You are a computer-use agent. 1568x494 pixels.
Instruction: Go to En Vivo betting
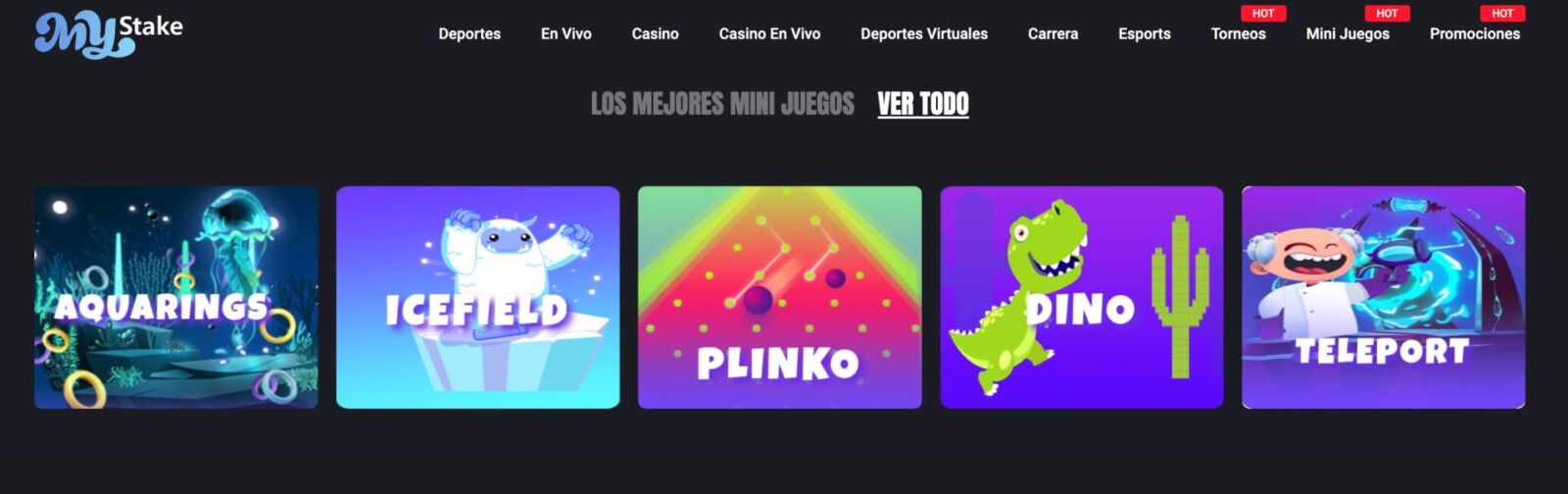click(565, 33)
